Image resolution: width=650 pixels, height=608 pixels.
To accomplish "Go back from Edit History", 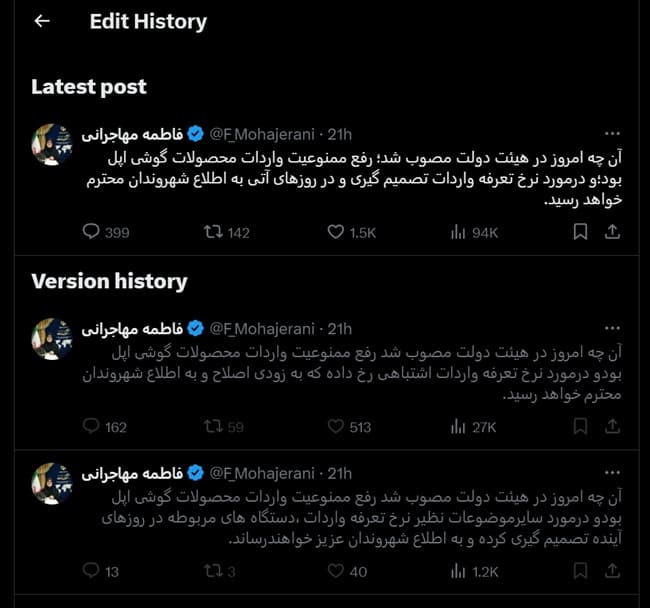I will point(42,21).
